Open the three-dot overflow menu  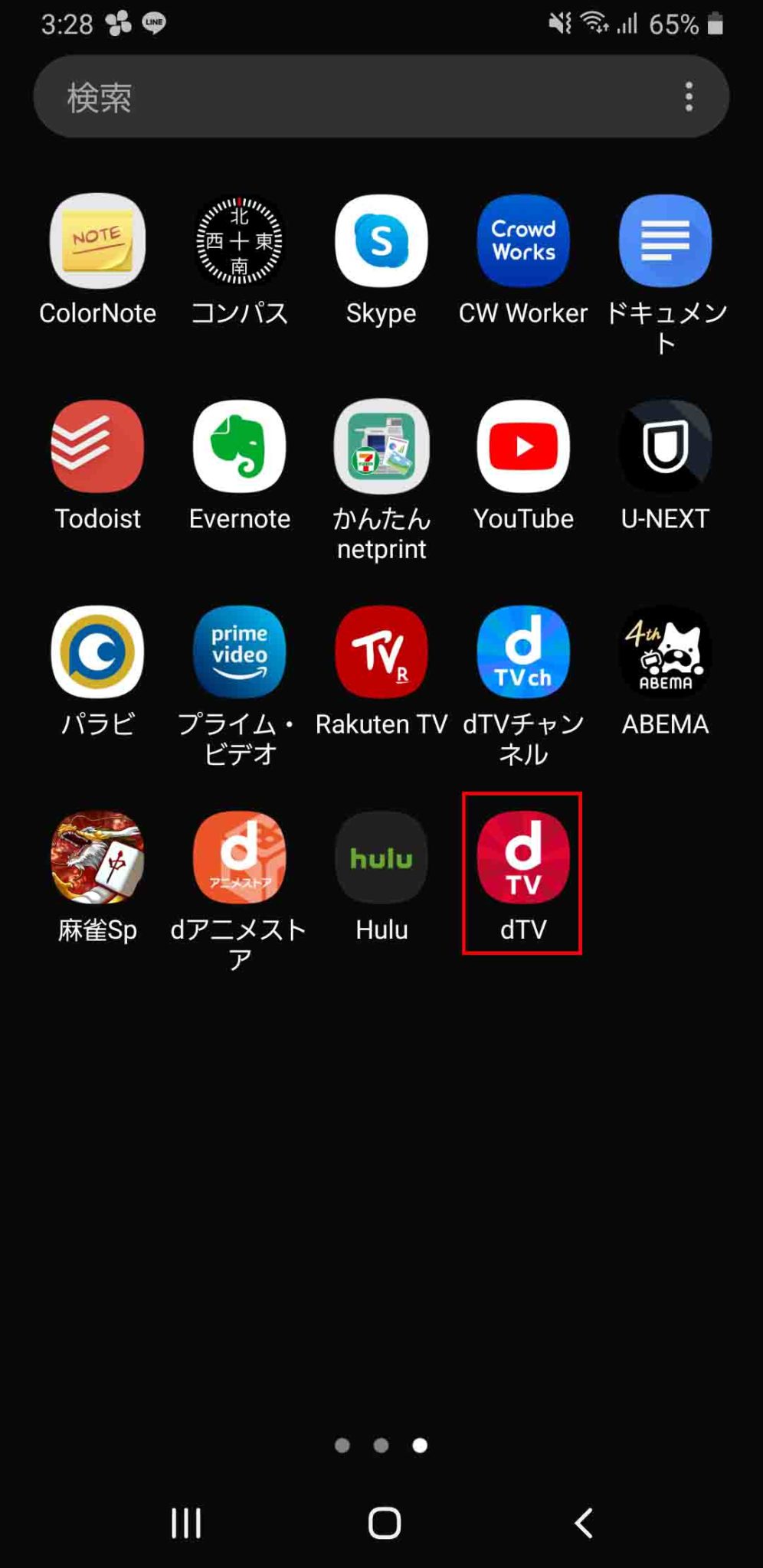(x=689, y=96)
